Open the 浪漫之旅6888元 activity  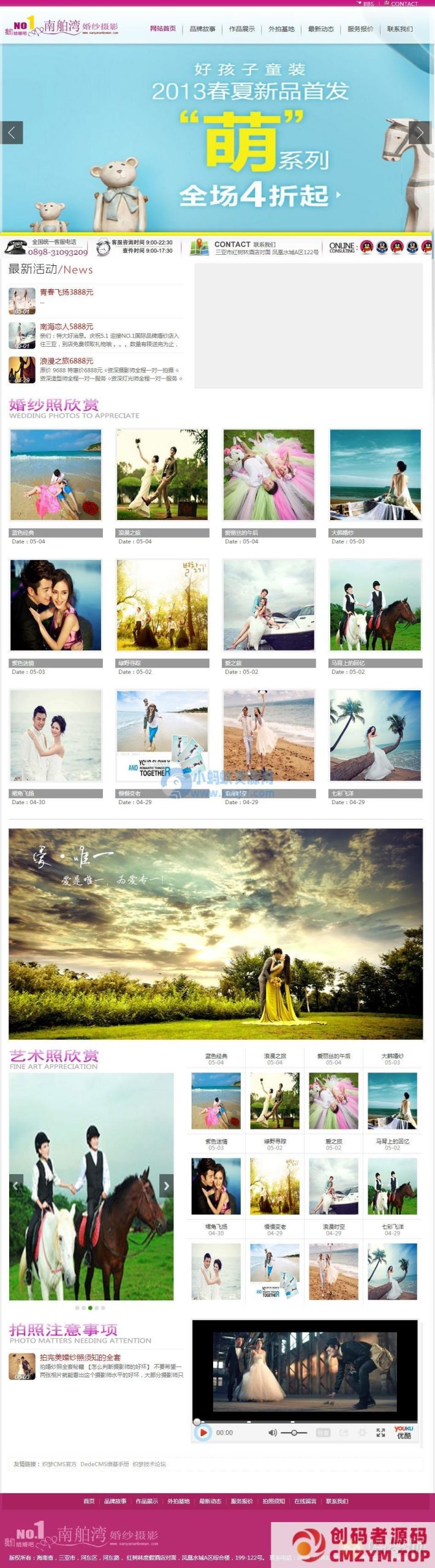coord(66,361)
